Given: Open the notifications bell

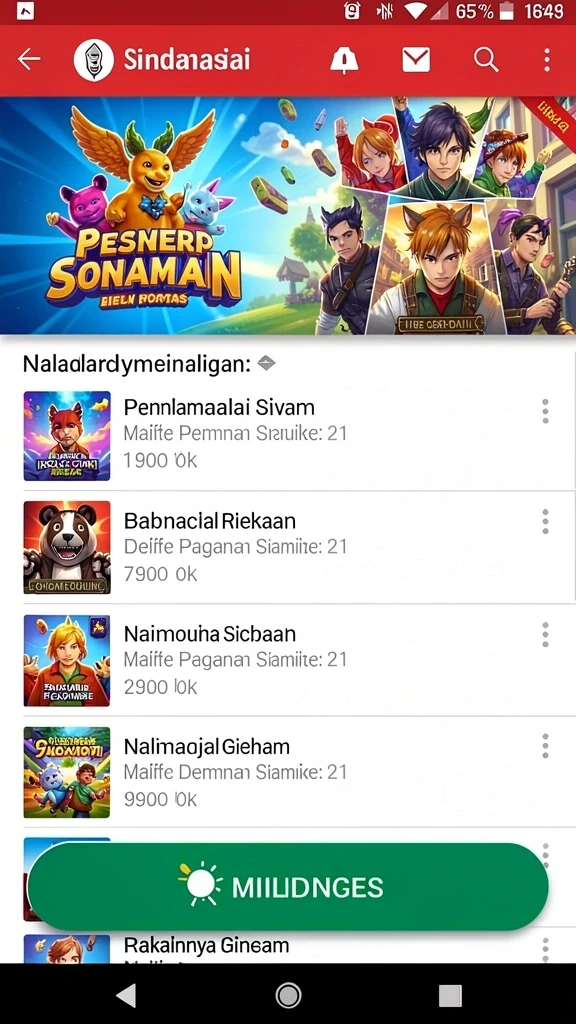Looking at the screenshot, I should click(x=344, y=60).
